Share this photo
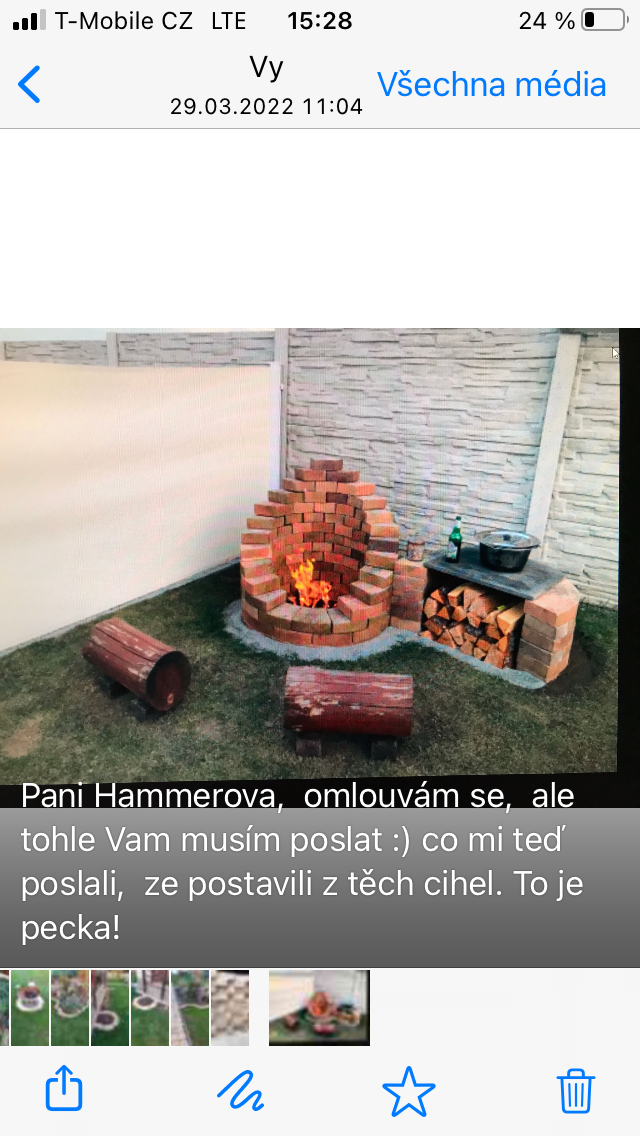 pos(64,1088)
